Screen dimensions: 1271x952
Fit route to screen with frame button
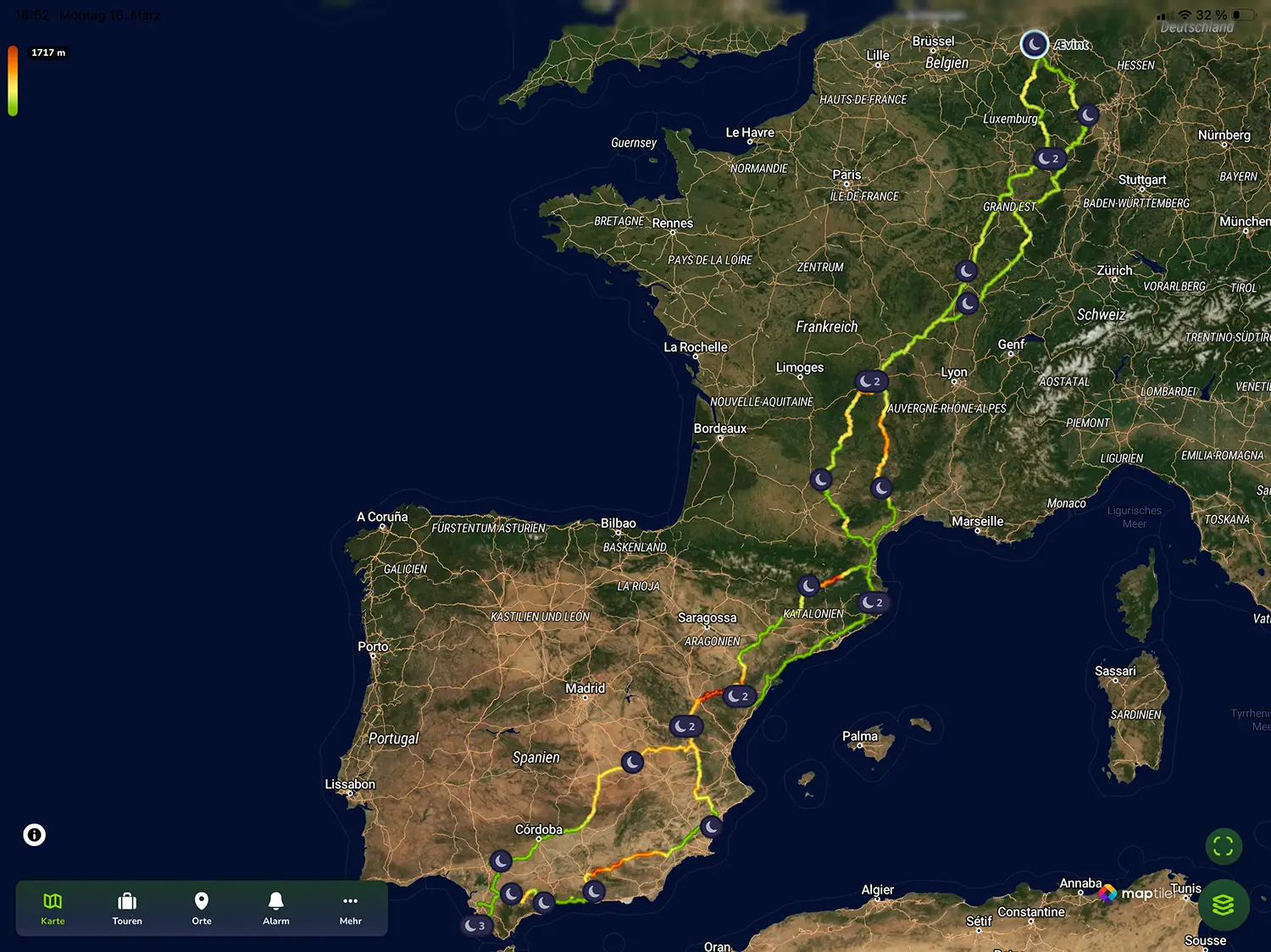pyautogui.click(x=1223, y=846)
